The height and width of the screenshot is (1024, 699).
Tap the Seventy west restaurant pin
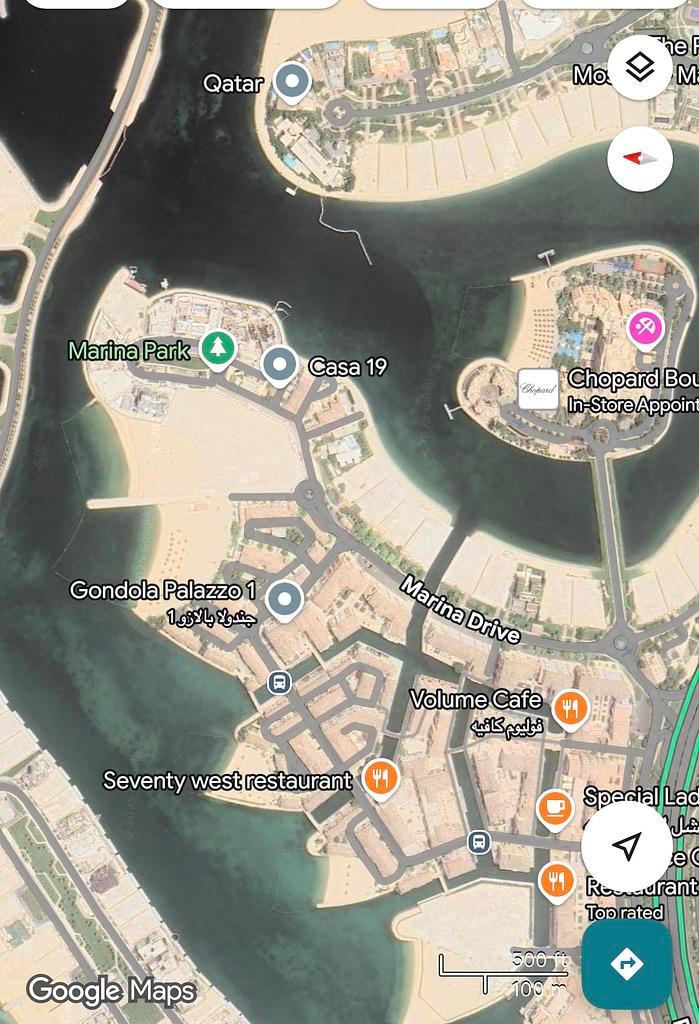380,777
